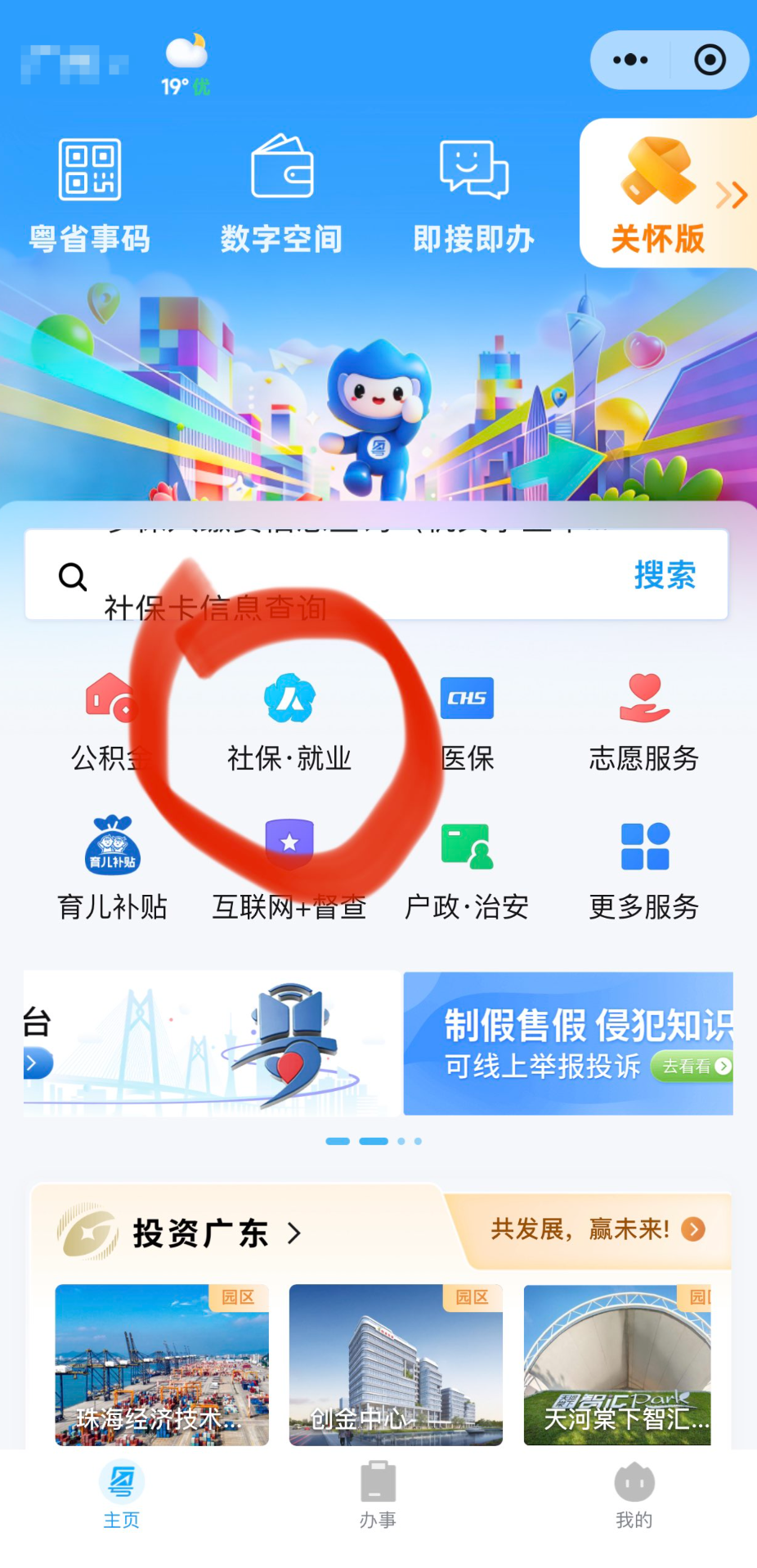Open the 数字空间 wallet service
The height and width of the screenshot is (1568, 757).
coord(282,190)
